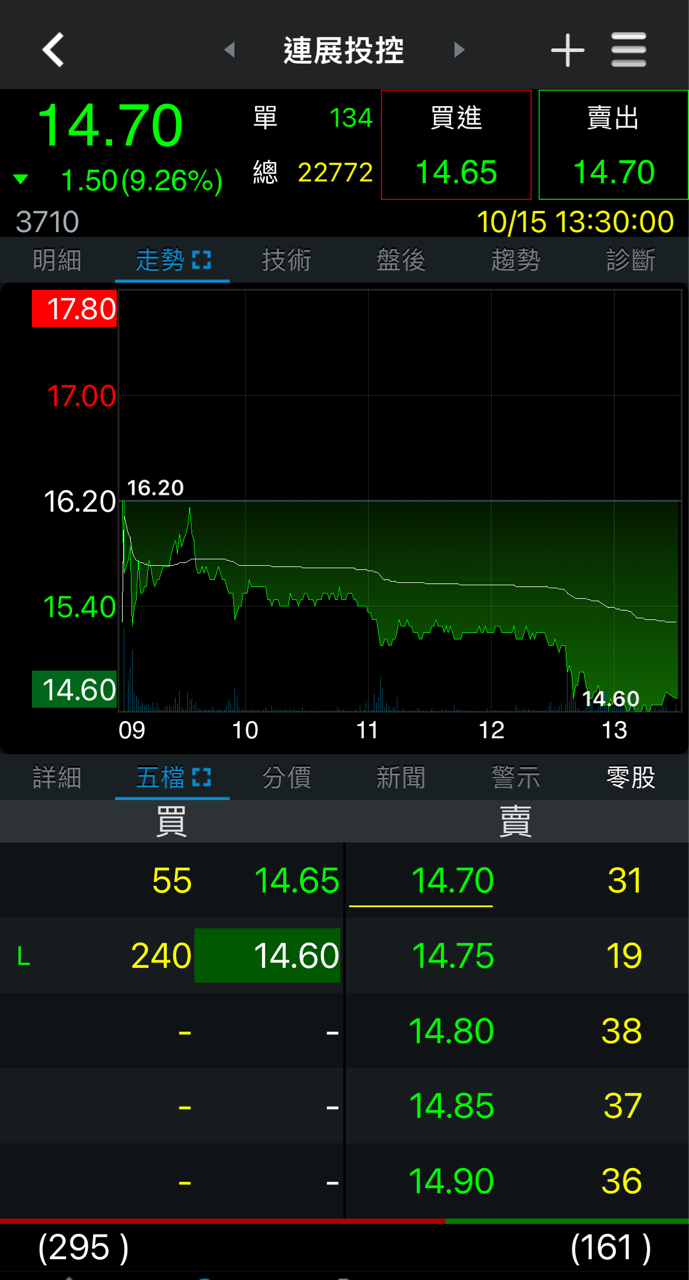
Task: Select the 五檔 order book tab
Action: pos(172,778)
